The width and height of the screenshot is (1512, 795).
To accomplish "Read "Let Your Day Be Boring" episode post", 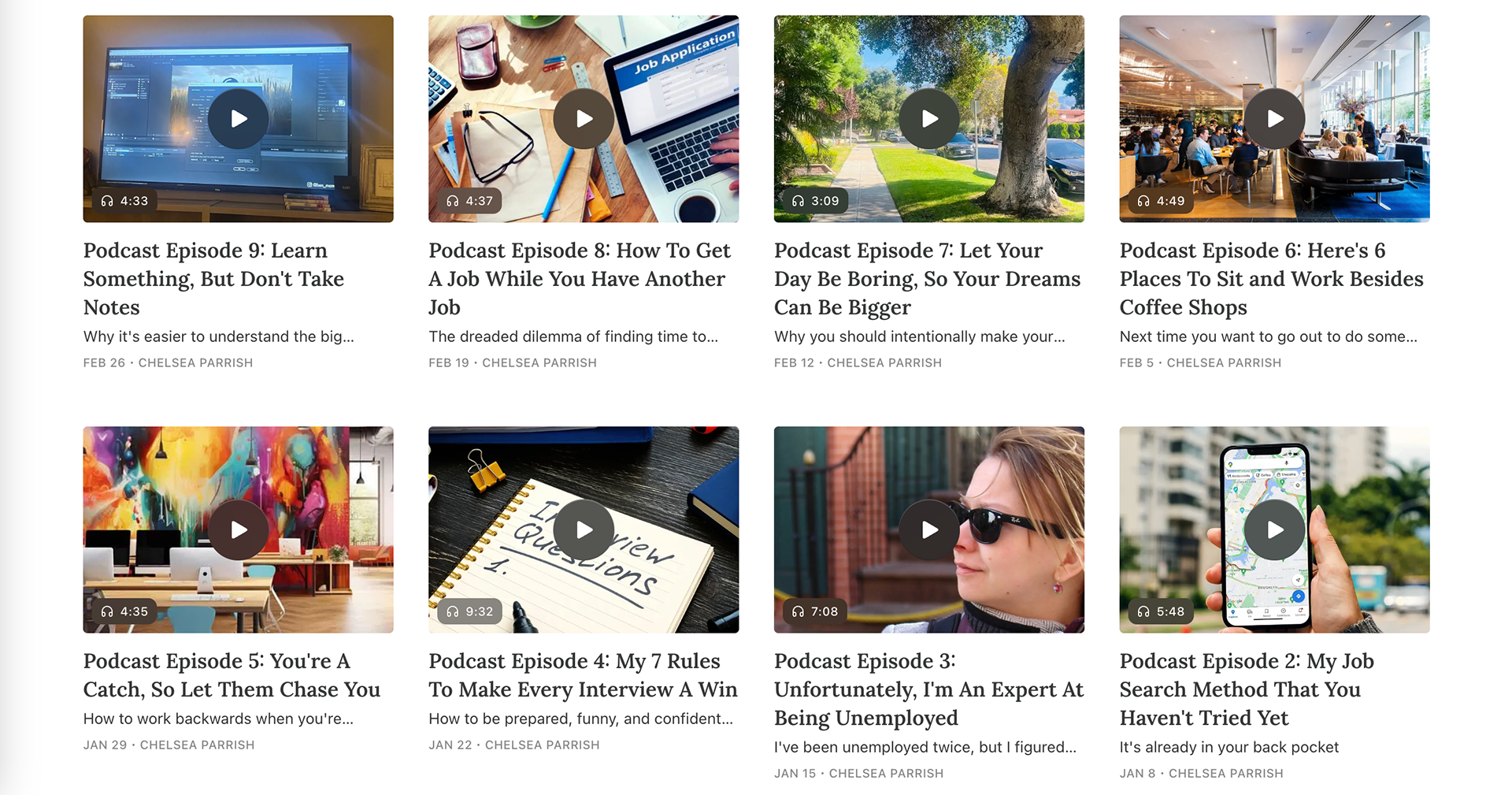I will tap(927, 279).
